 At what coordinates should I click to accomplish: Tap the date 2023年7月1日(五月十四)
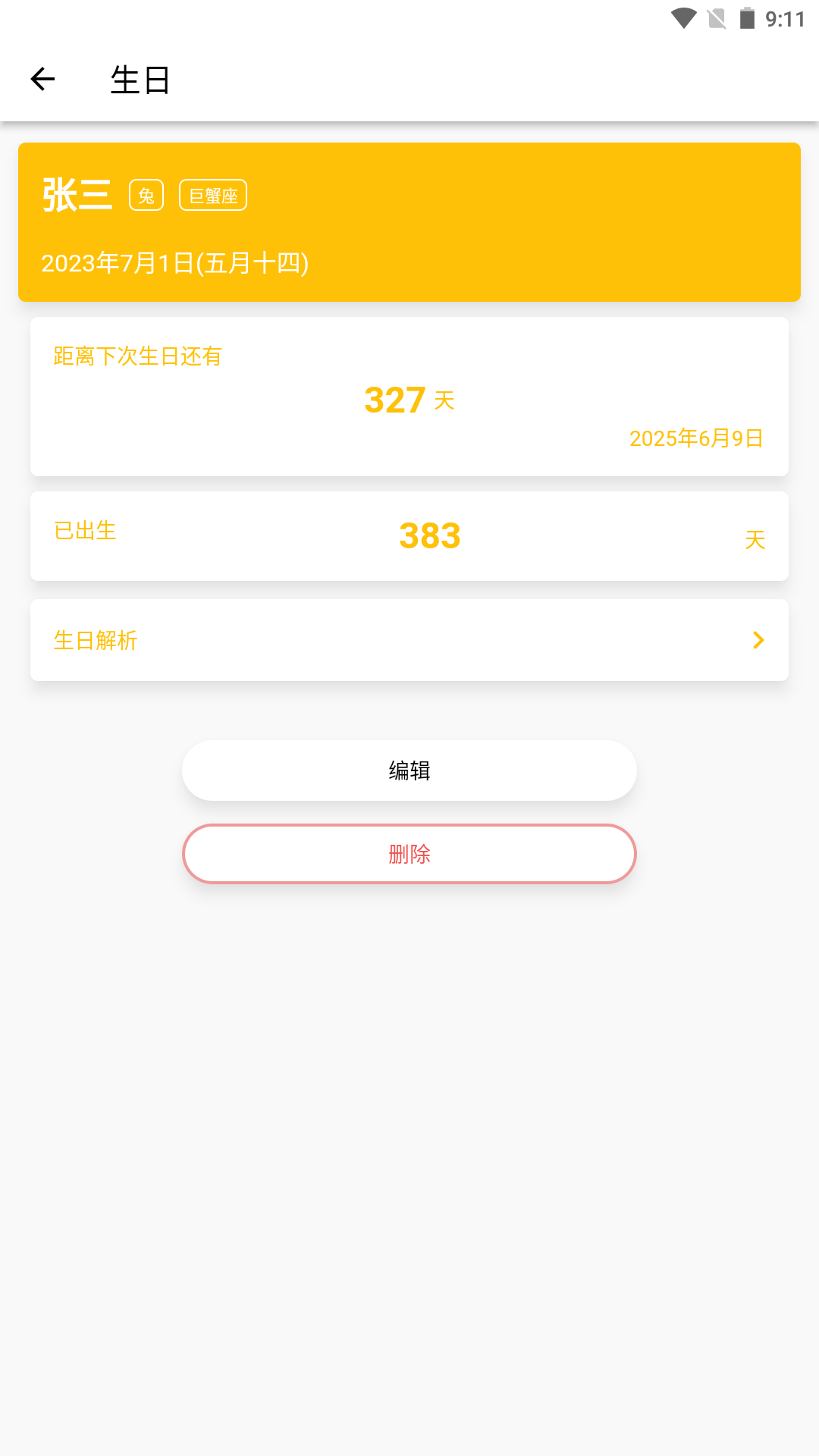pos(175,264)
